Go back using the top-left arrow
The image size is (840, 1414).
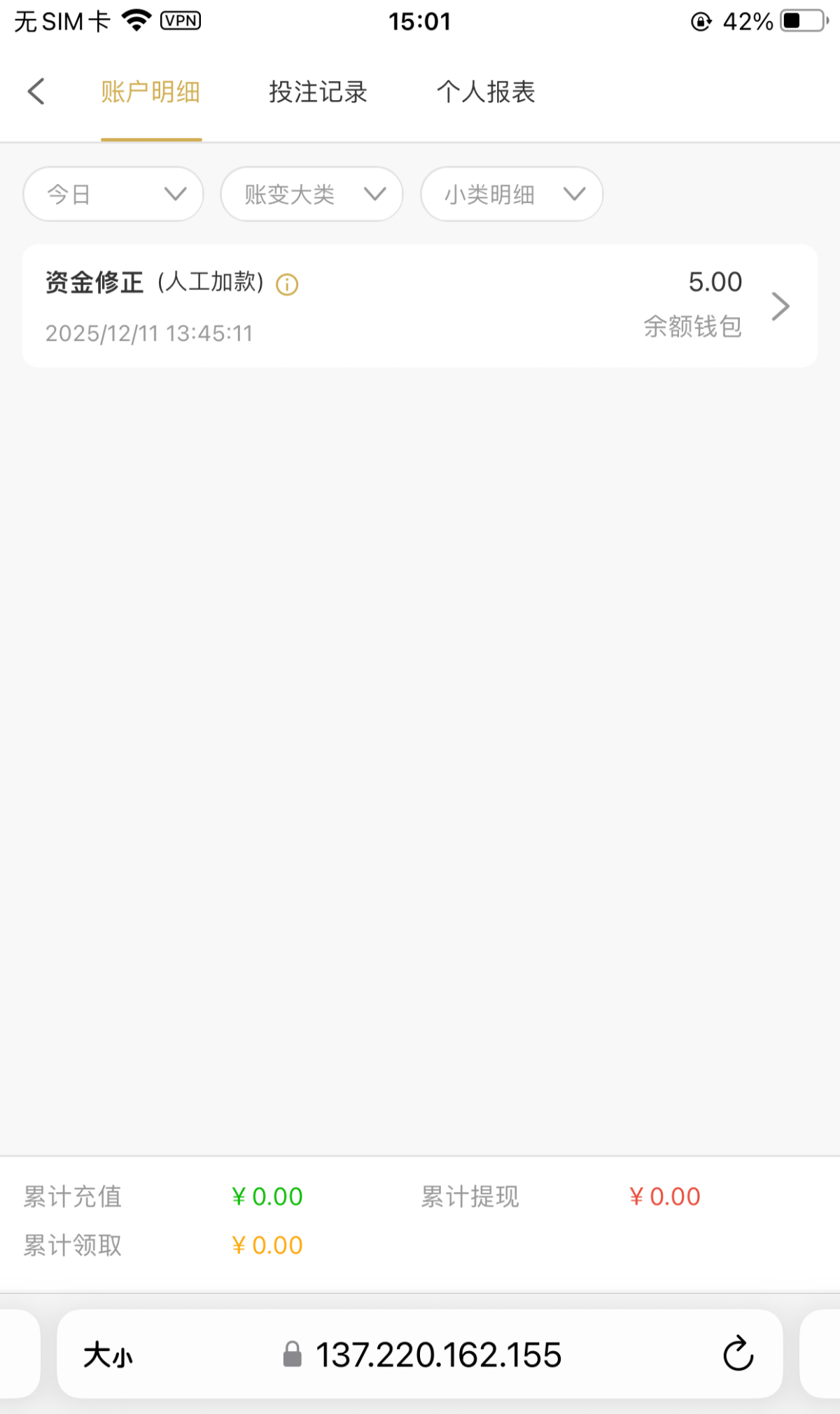pyautogui.click(x=36, y=92)
